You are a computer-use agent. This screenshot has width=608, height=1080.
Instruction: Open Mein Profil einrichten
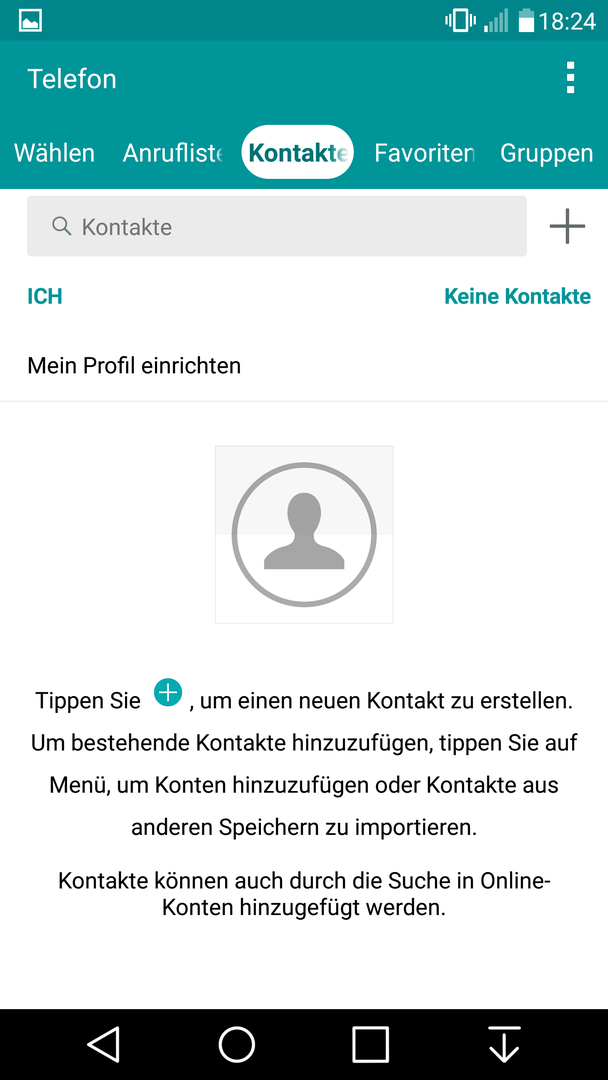pyautogui.click(x=304, y=366)
